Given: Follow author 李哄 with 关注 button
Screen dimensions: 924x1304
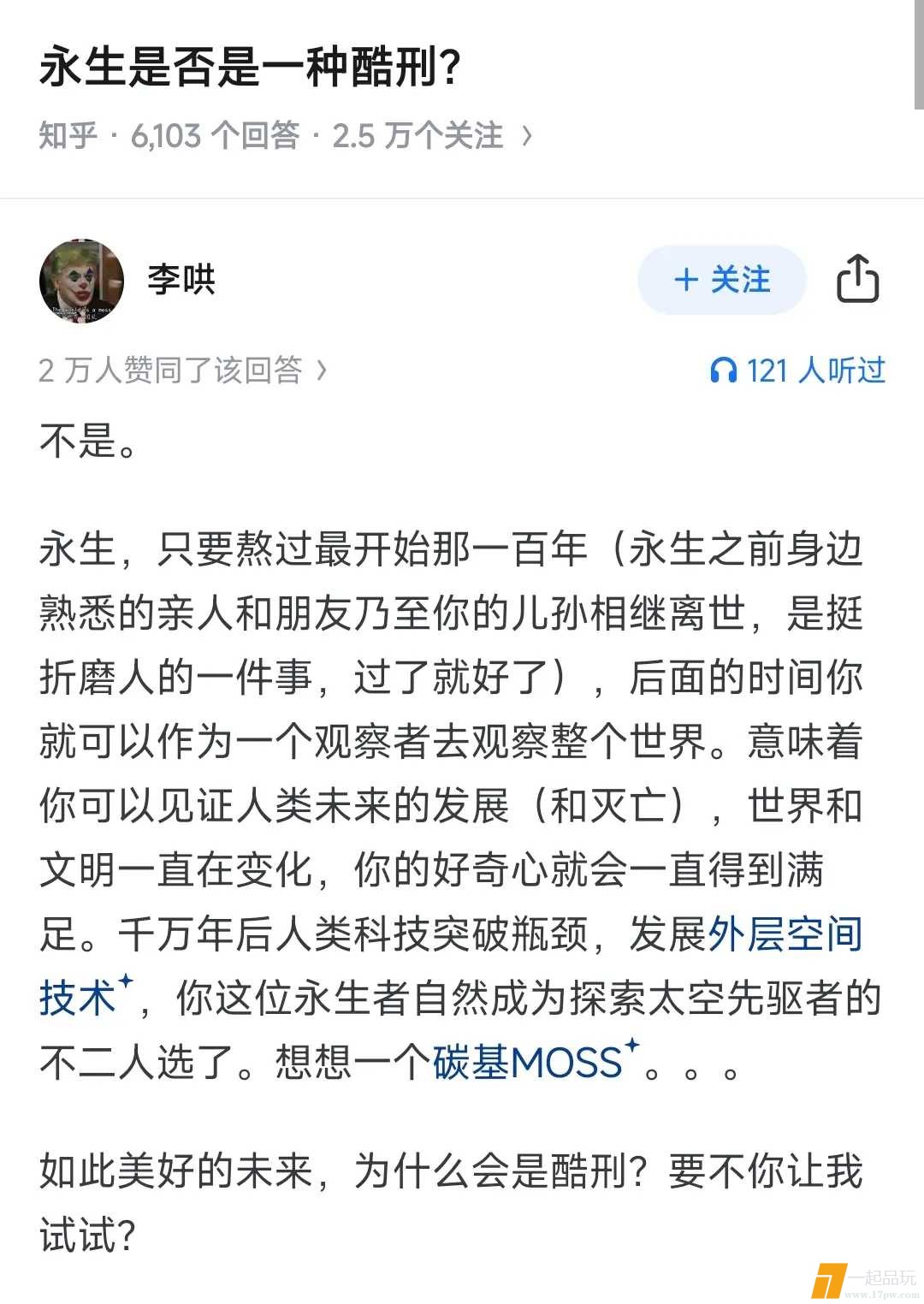Looking at the screenshot, I should (x=721, y=280).
